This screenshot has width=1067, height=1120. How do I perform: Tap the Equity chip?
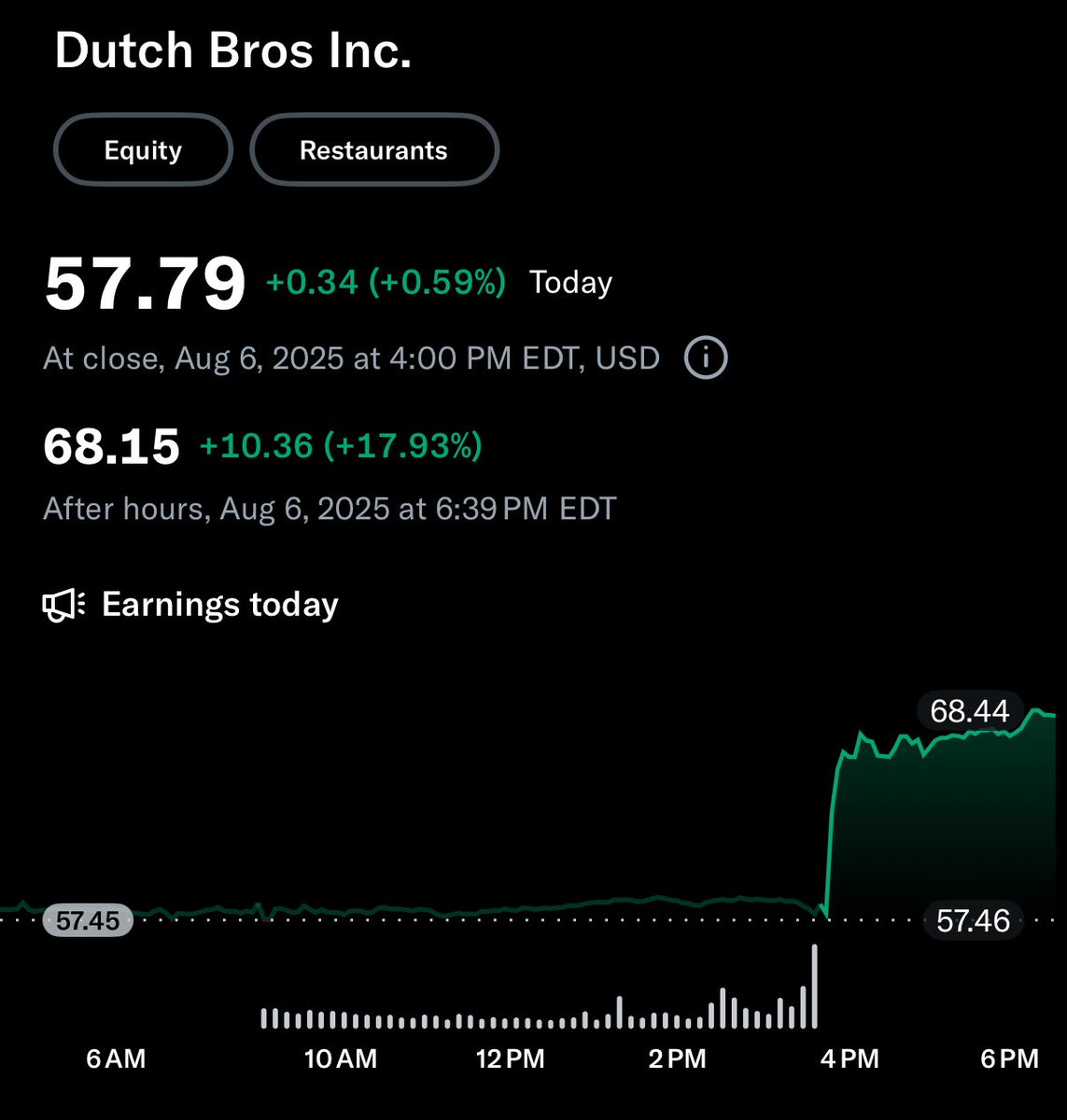pos(143,150)
